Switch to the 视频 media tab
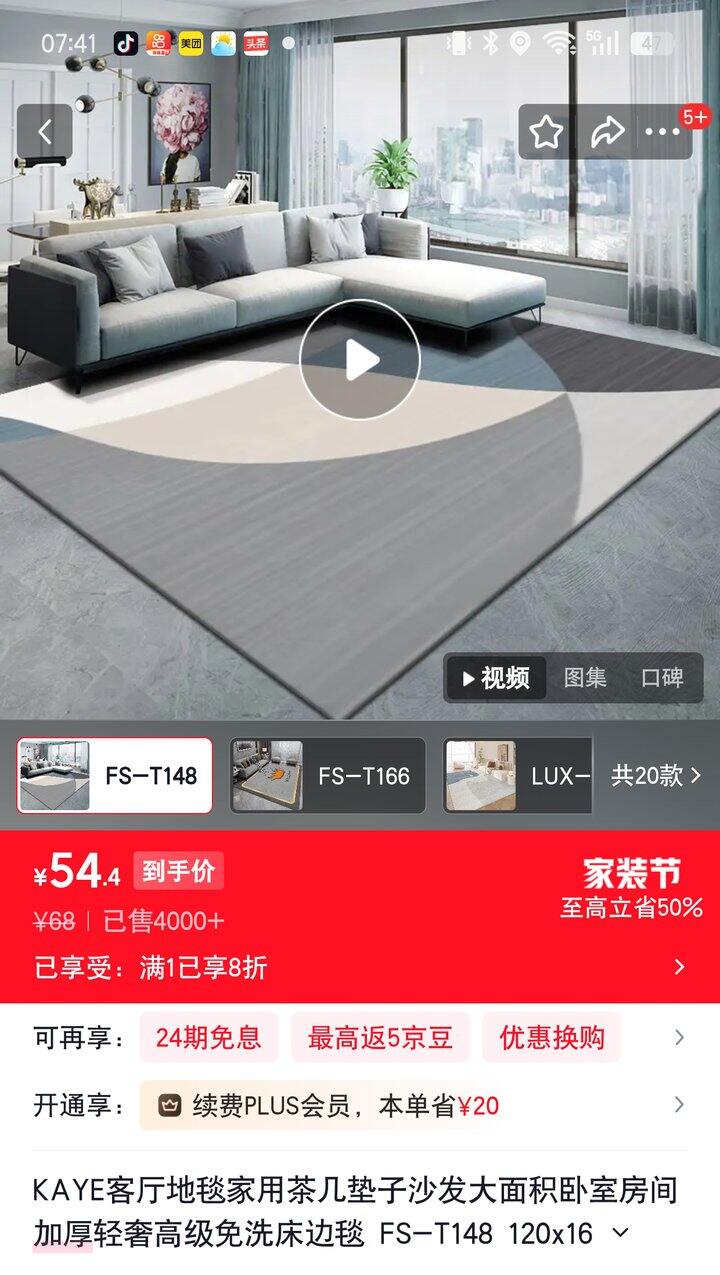The image size is (720, 1275). (x=496, y=679)
